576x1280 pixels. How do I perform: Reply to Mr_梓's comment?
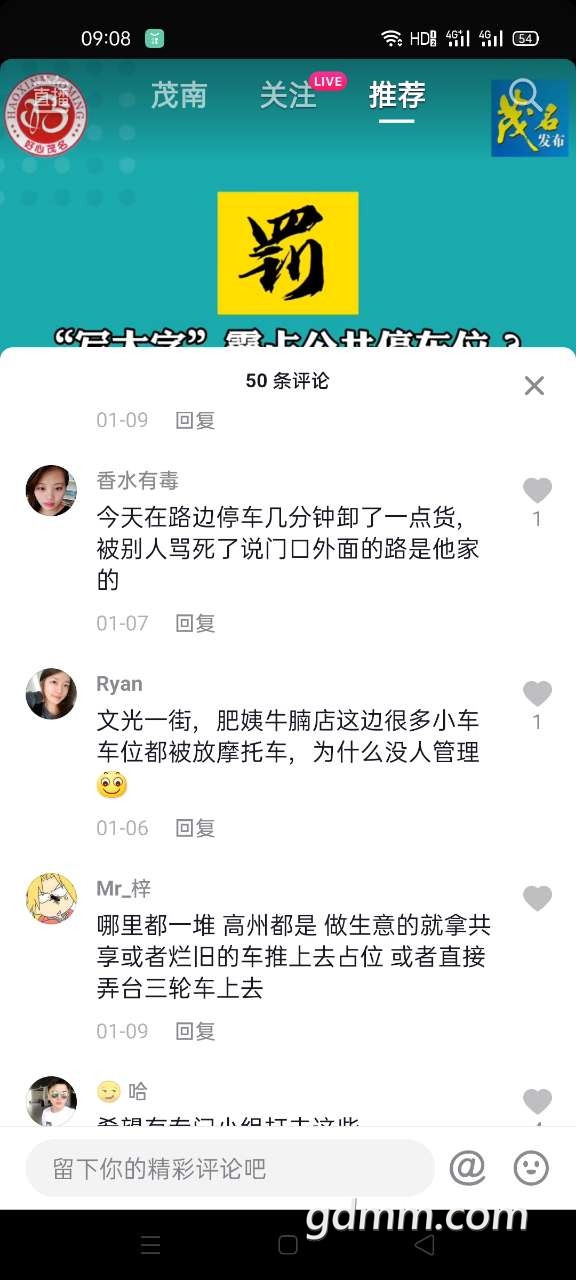point(195,1031)
